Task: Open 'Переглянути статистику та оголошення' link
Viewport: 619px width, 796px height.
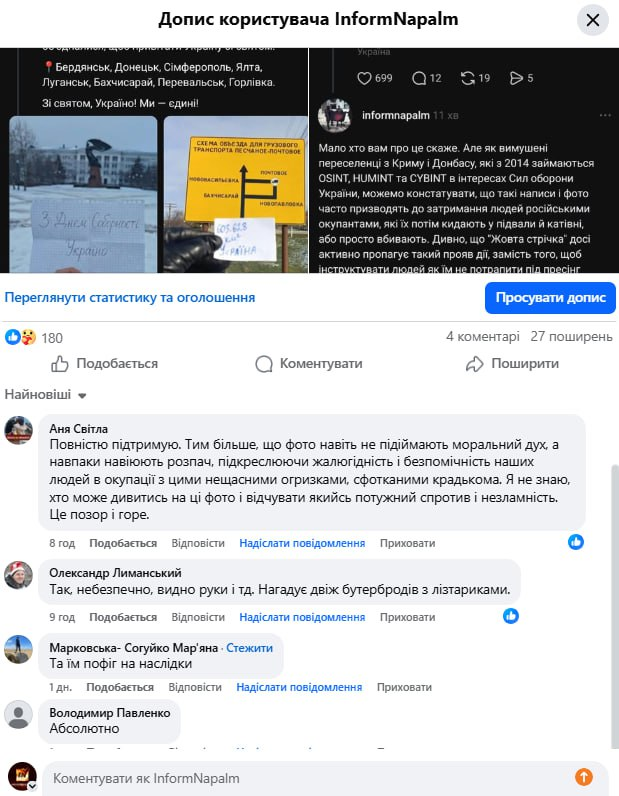Action: pos(129,297)
